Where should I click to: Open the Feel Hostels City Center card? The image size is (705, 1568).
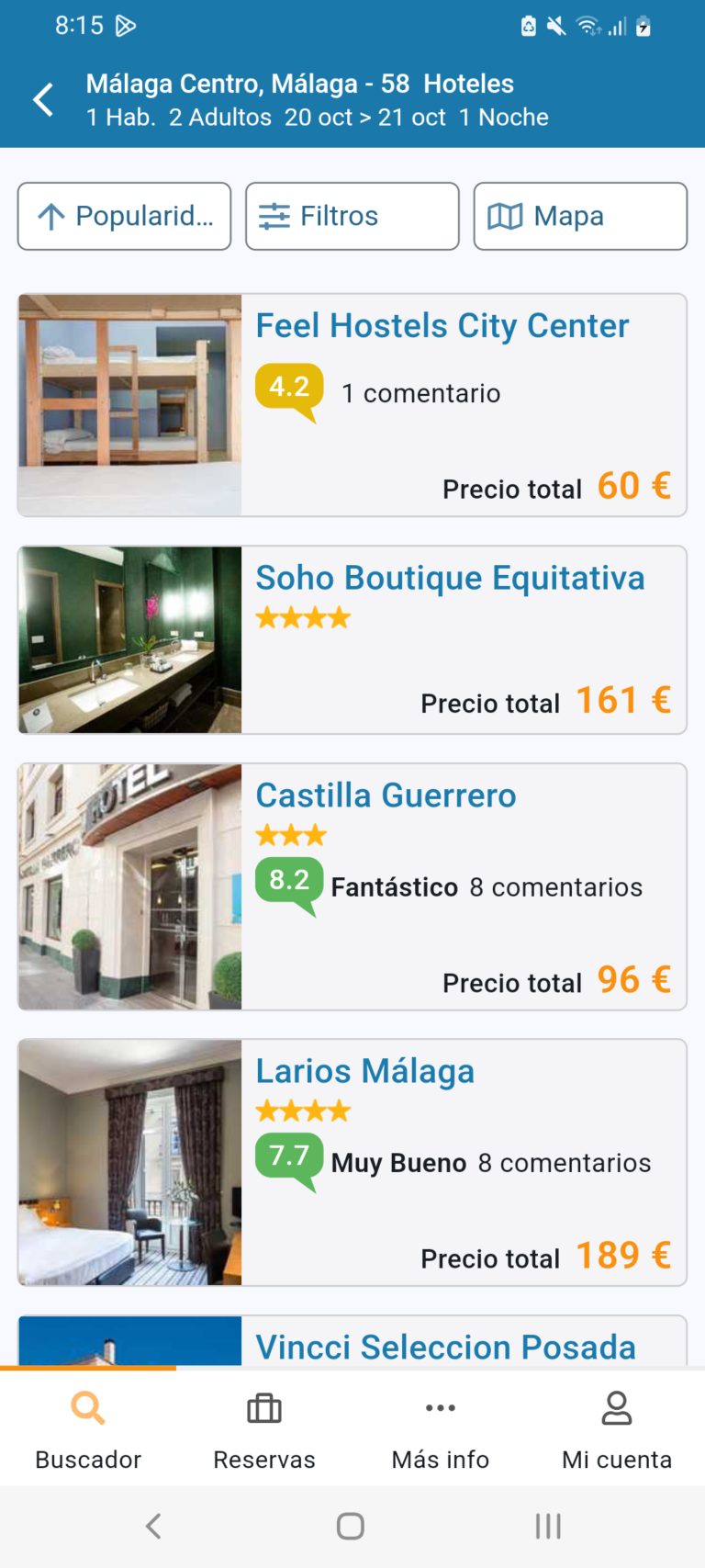(352, 404)
